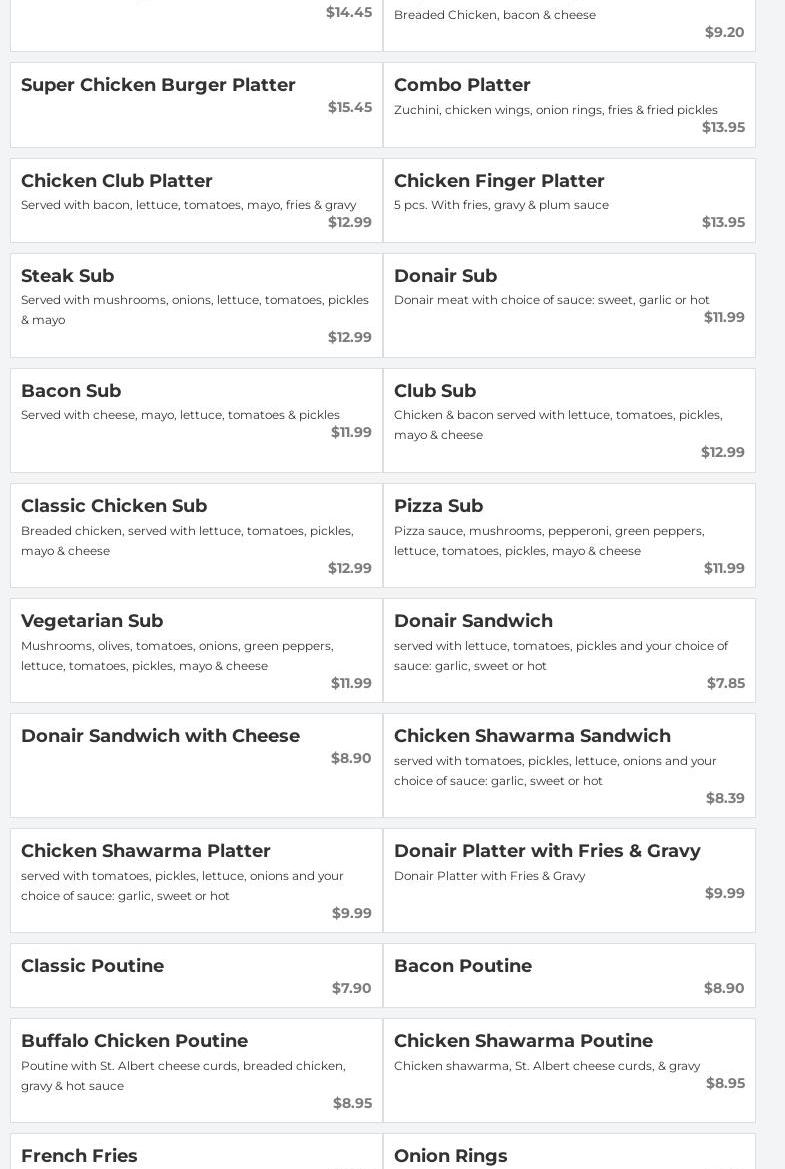Choose the Chicken Finger Platter
The height and width of the screenshot is (1169, 785).
tap(569, 200)
